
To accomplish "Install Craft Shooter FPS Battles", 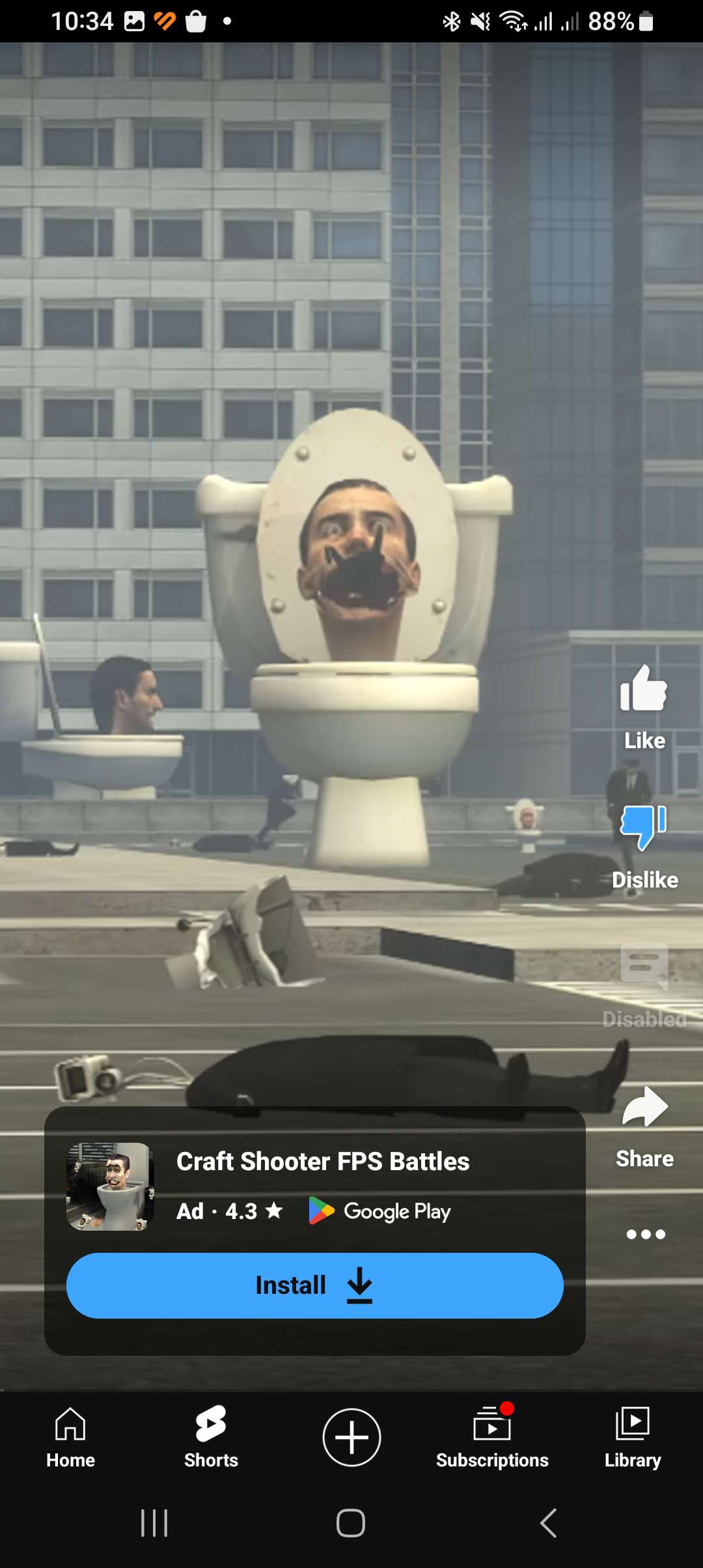I will tap(314, 1285).
